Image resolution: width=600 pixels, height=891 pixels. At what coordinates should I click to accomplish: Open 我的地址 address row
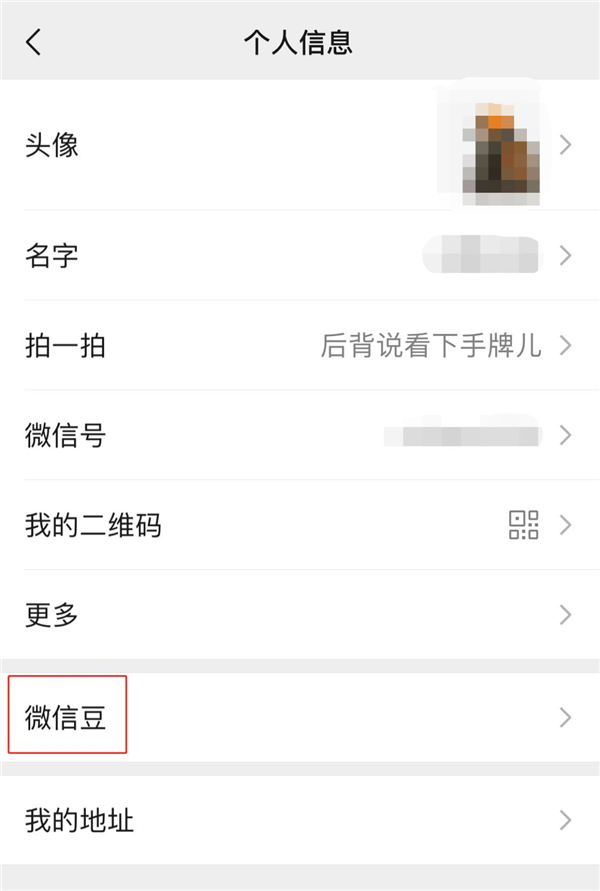[300, 821]
